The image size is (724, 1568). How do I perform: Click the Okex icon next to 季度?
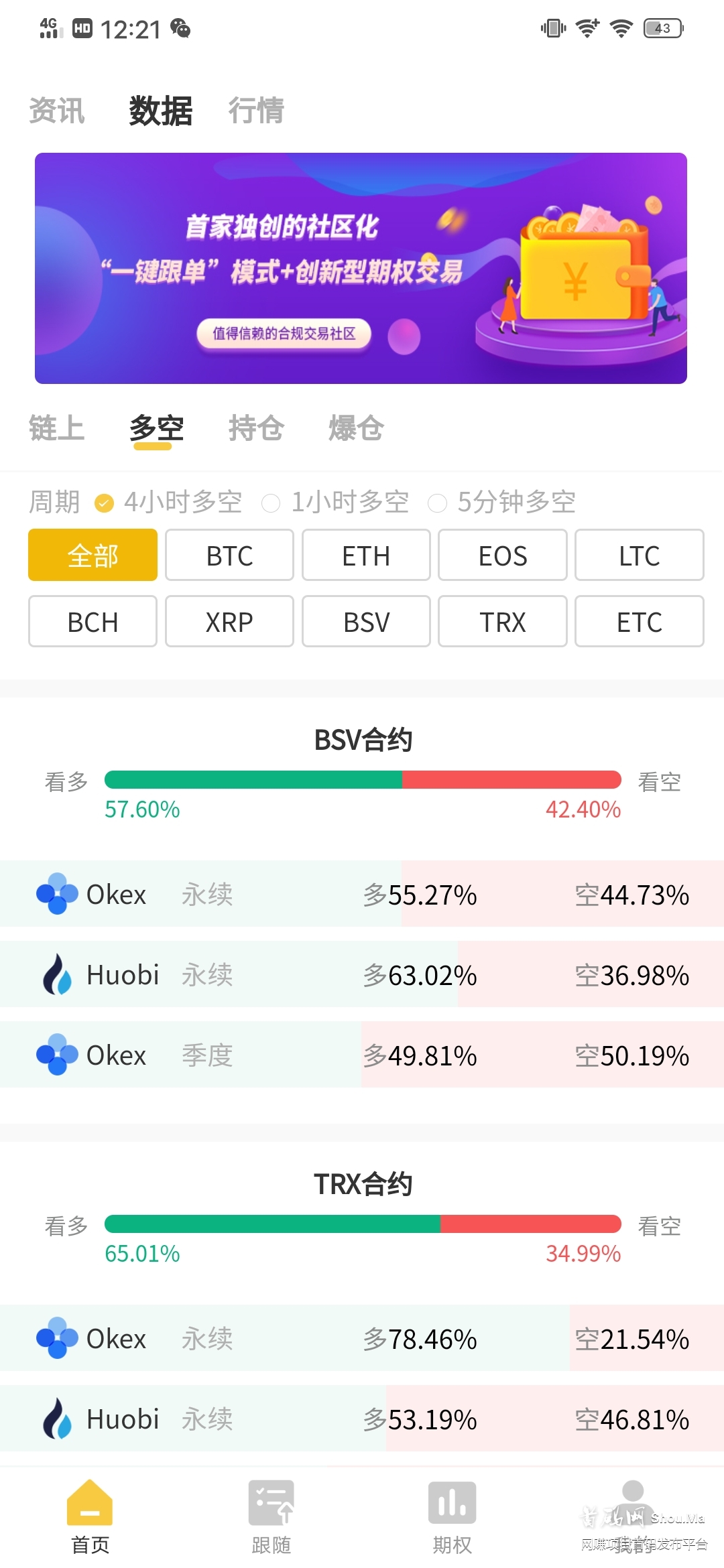click(56, 1055)
